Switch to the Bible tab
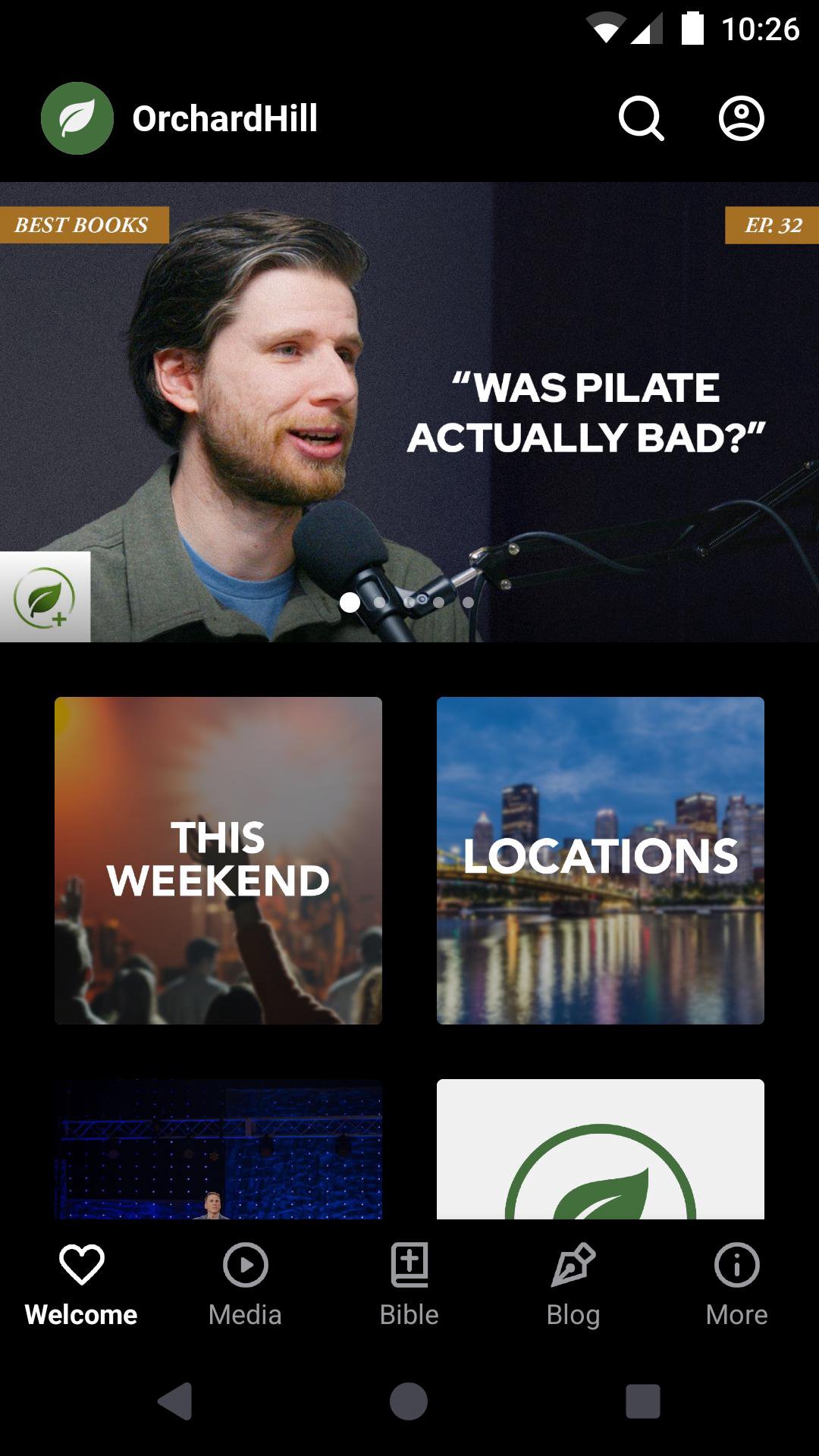Screen dimensions: 819x1456 pyautogui.click(x=409, y=1283)
